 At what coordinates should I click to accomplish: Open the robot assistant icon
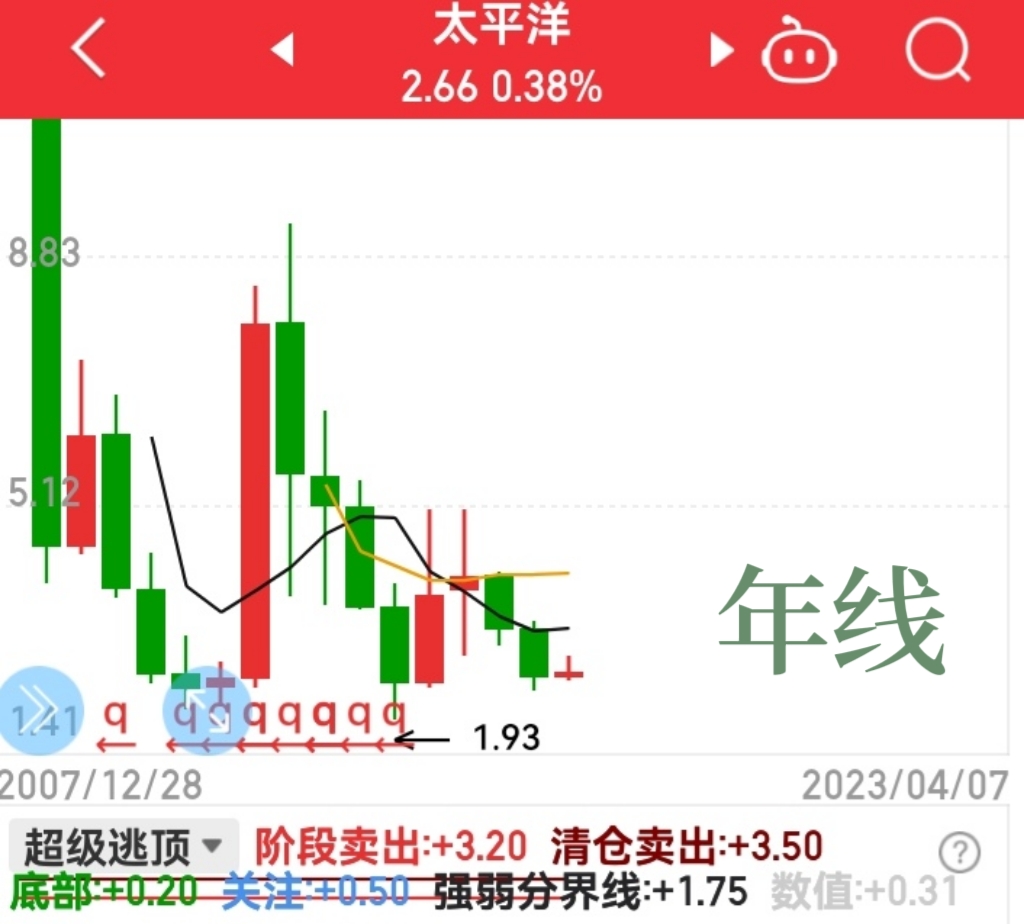[799, 52]
